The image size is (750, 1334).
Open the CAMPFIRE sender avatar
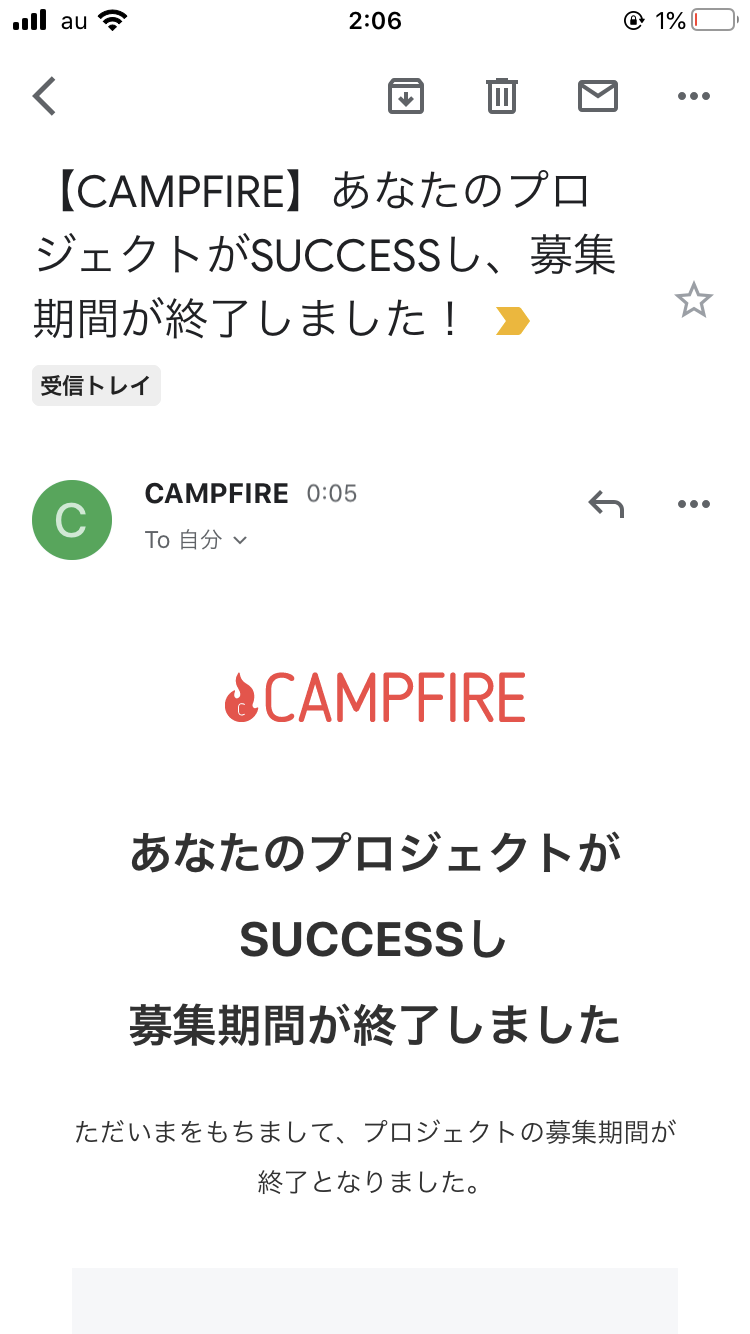coord(72,520)
